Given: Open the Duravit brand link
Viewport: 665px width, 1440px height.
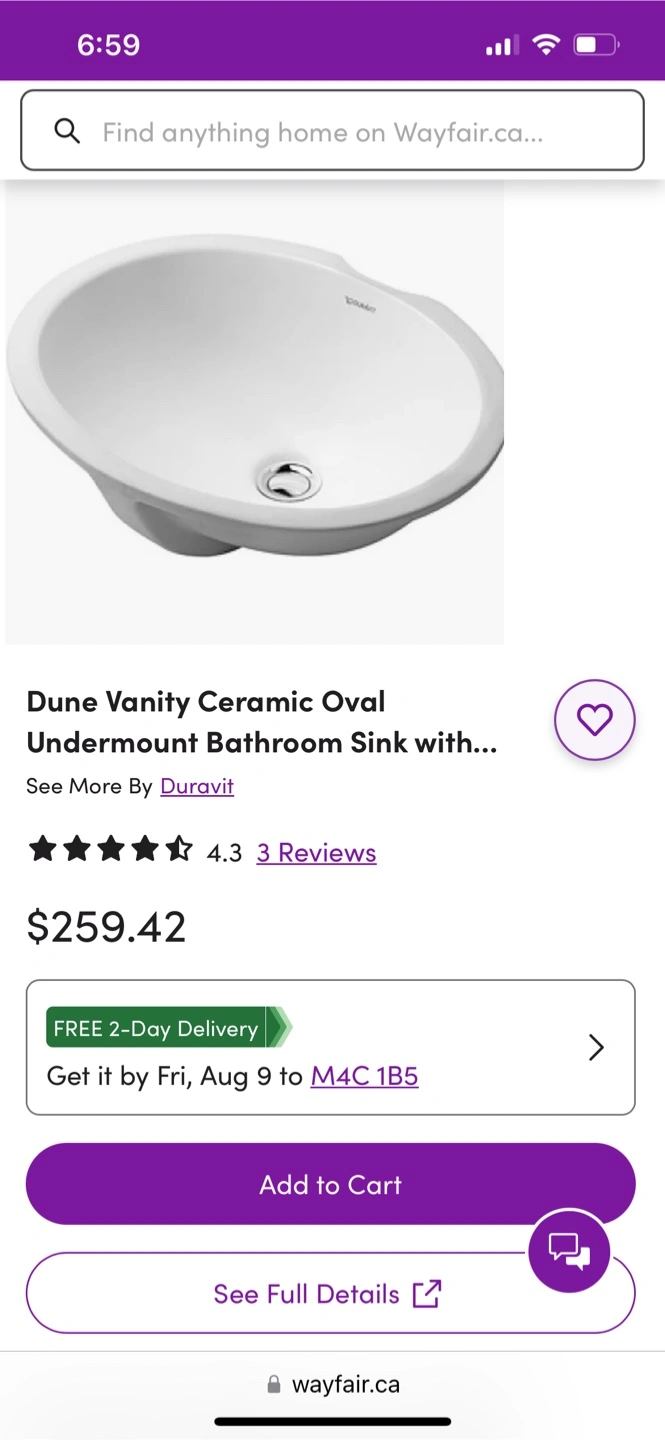Looking at the screenshot, I should [197, 786].
